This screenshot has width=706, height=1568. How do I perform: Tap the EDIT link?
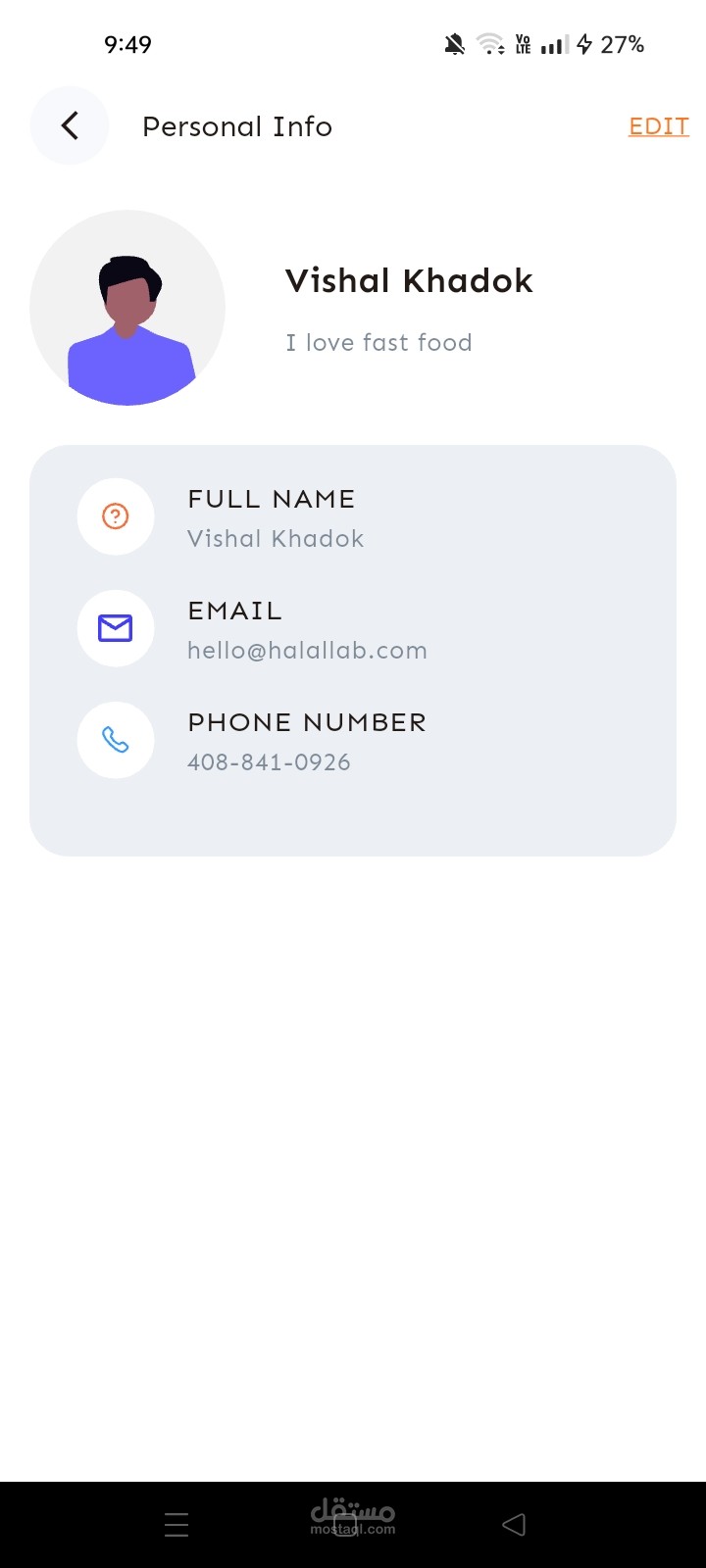click(x=659, y=126)
